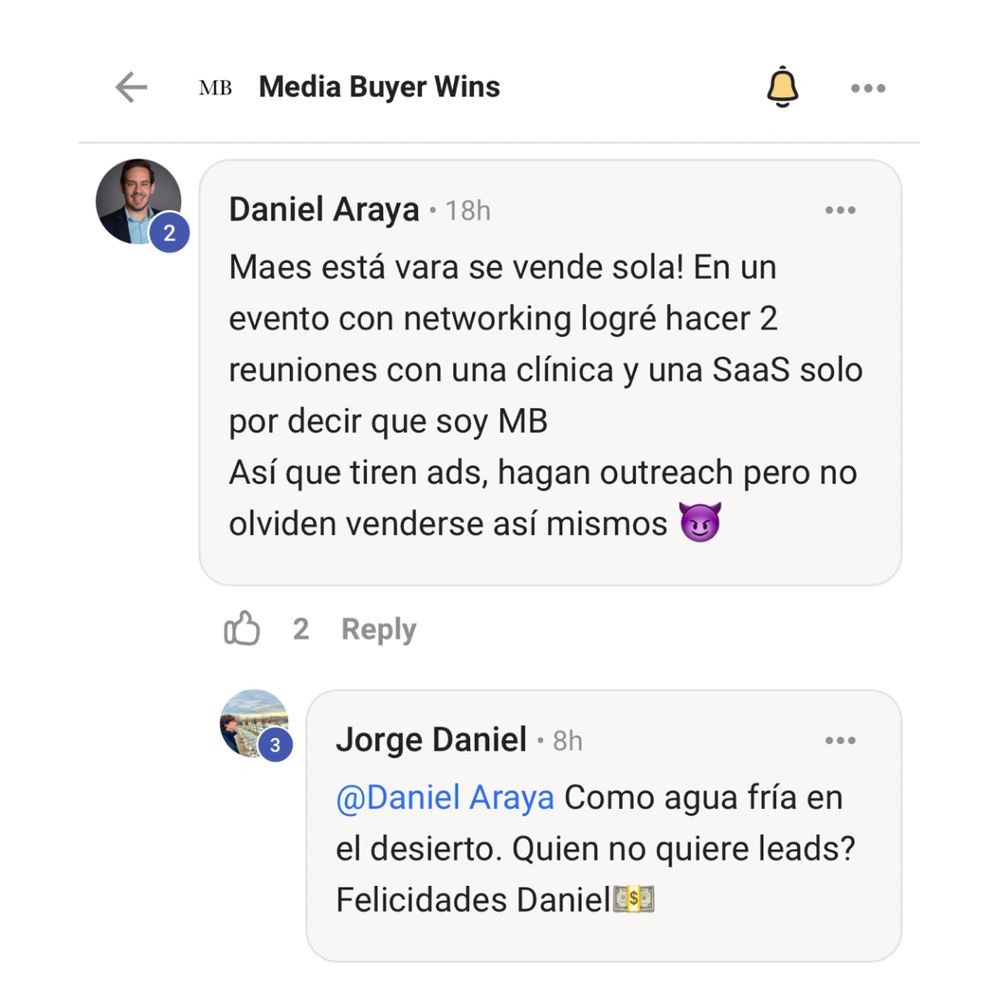The image size is (1000, 1001).
Task: Open options on Daniel Araya's comment
Action: (840, 210)
